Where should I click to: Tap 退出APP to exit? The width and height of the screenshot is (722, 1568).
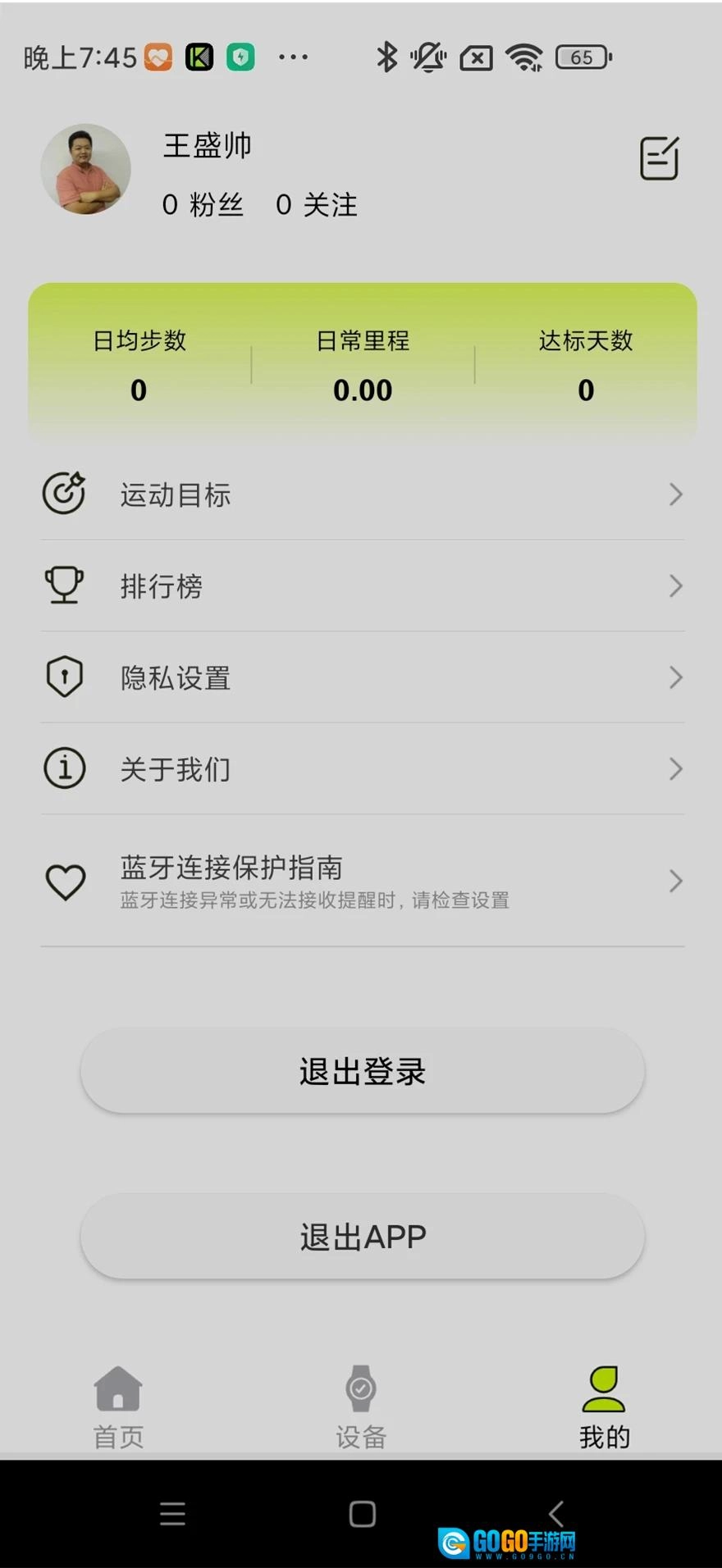362,1237
